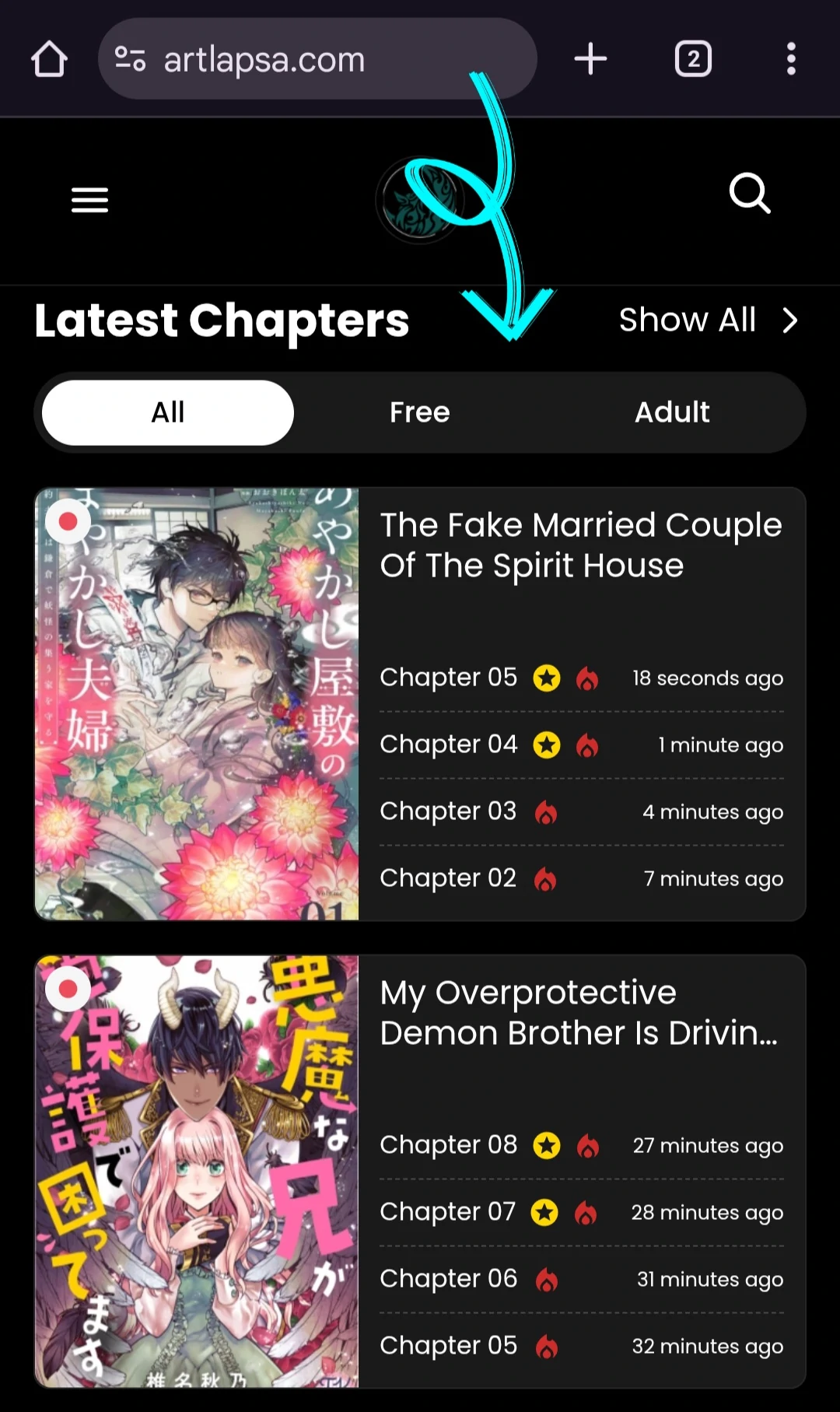Select the All filter tab
The width and height of the screenshot is (840, 1412).
pyautogui.click(x=168, y=412)
